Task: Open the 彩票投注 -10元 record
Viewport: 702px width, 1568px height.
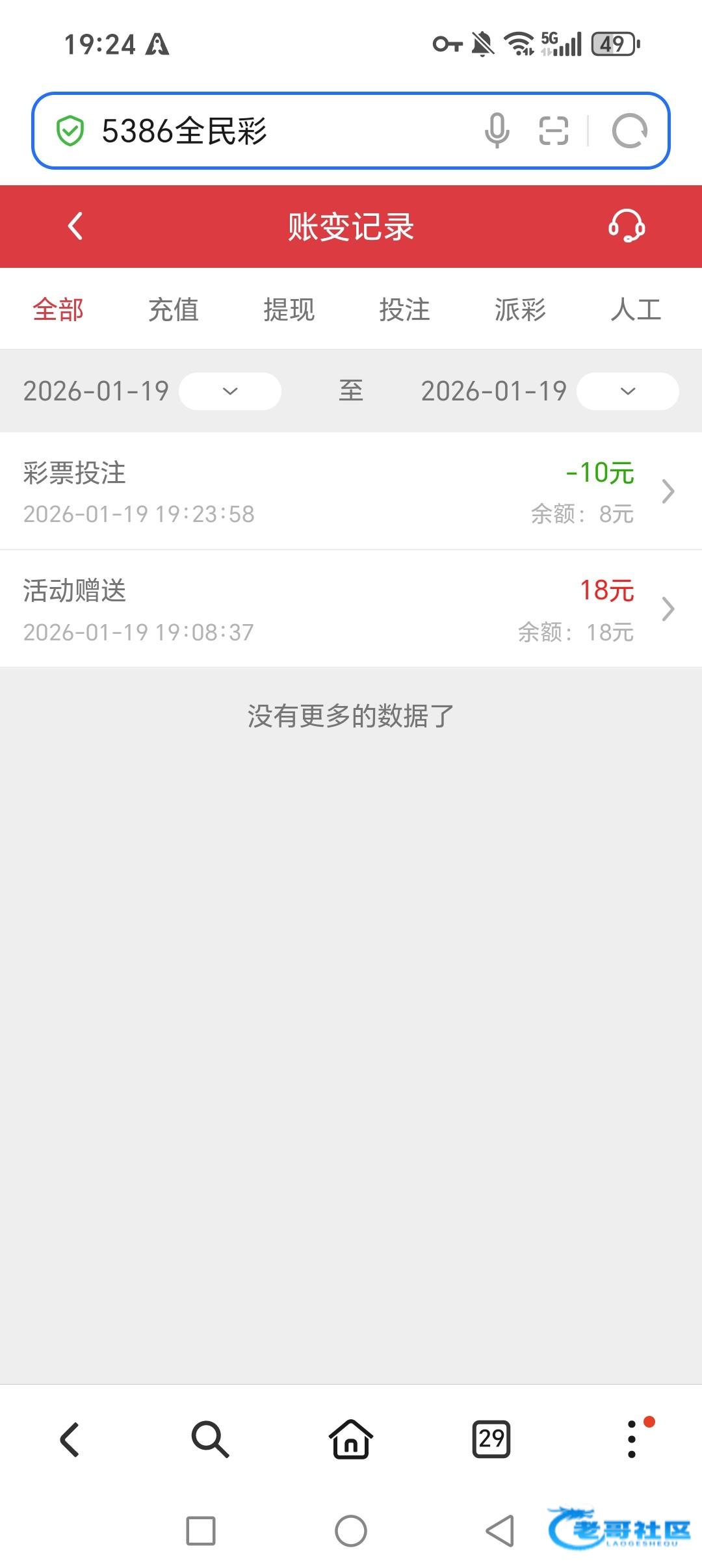Action: [351, 491]
